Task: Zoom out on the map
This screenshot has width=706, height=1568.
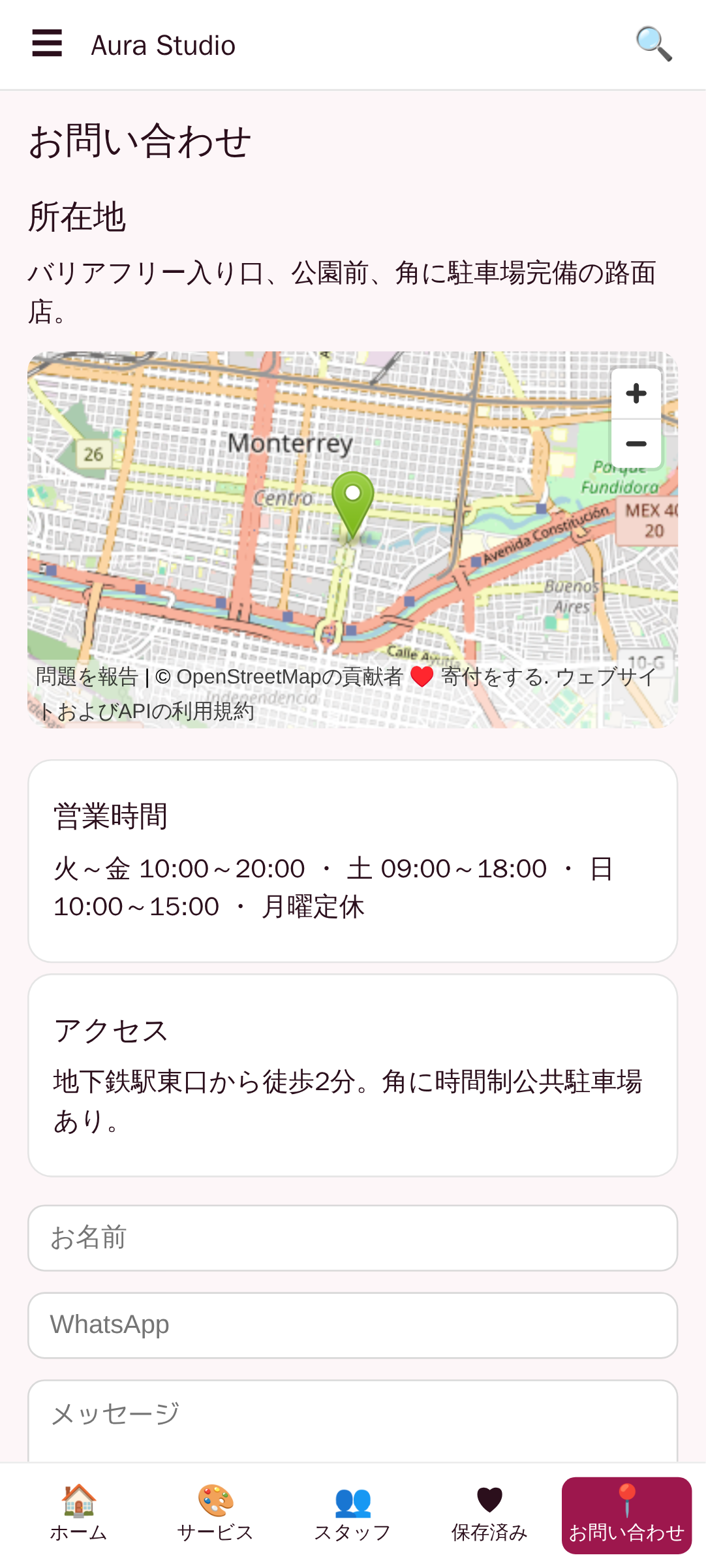Action: [x=636, y=444]
